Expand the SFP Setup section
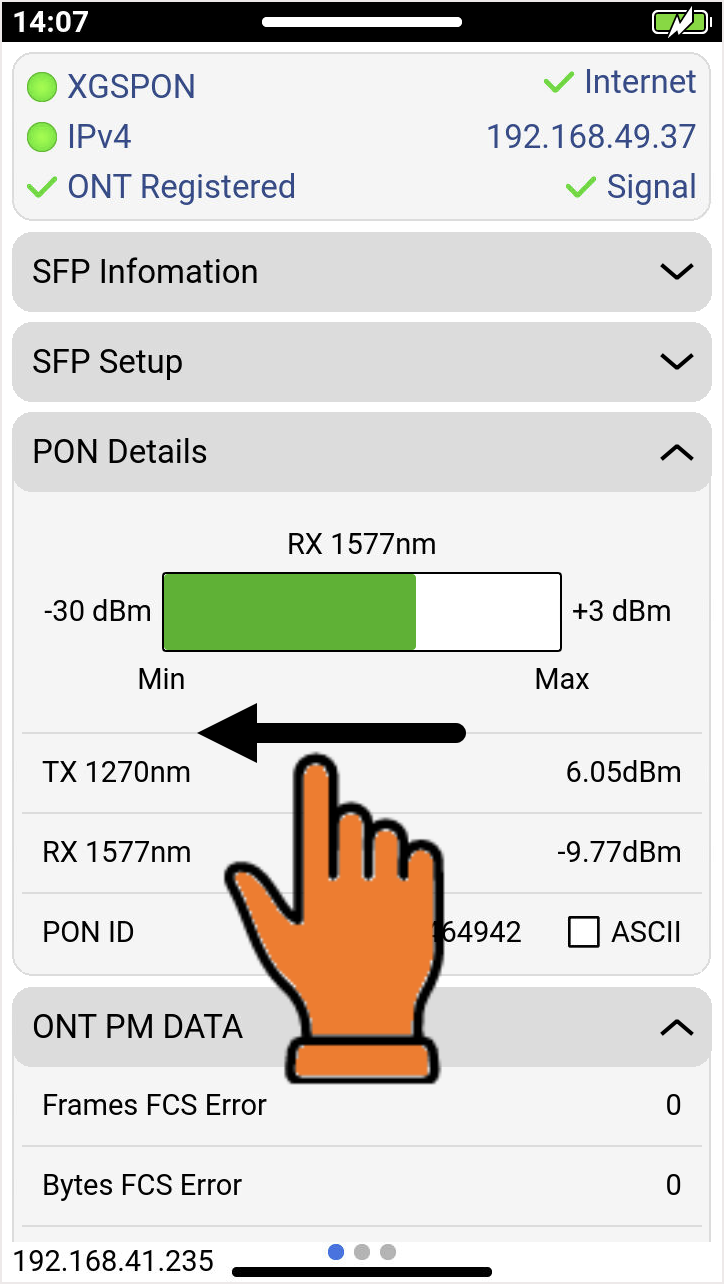Image resolution: width=724 pixels, height=1284 pixels. coord(361,362)
